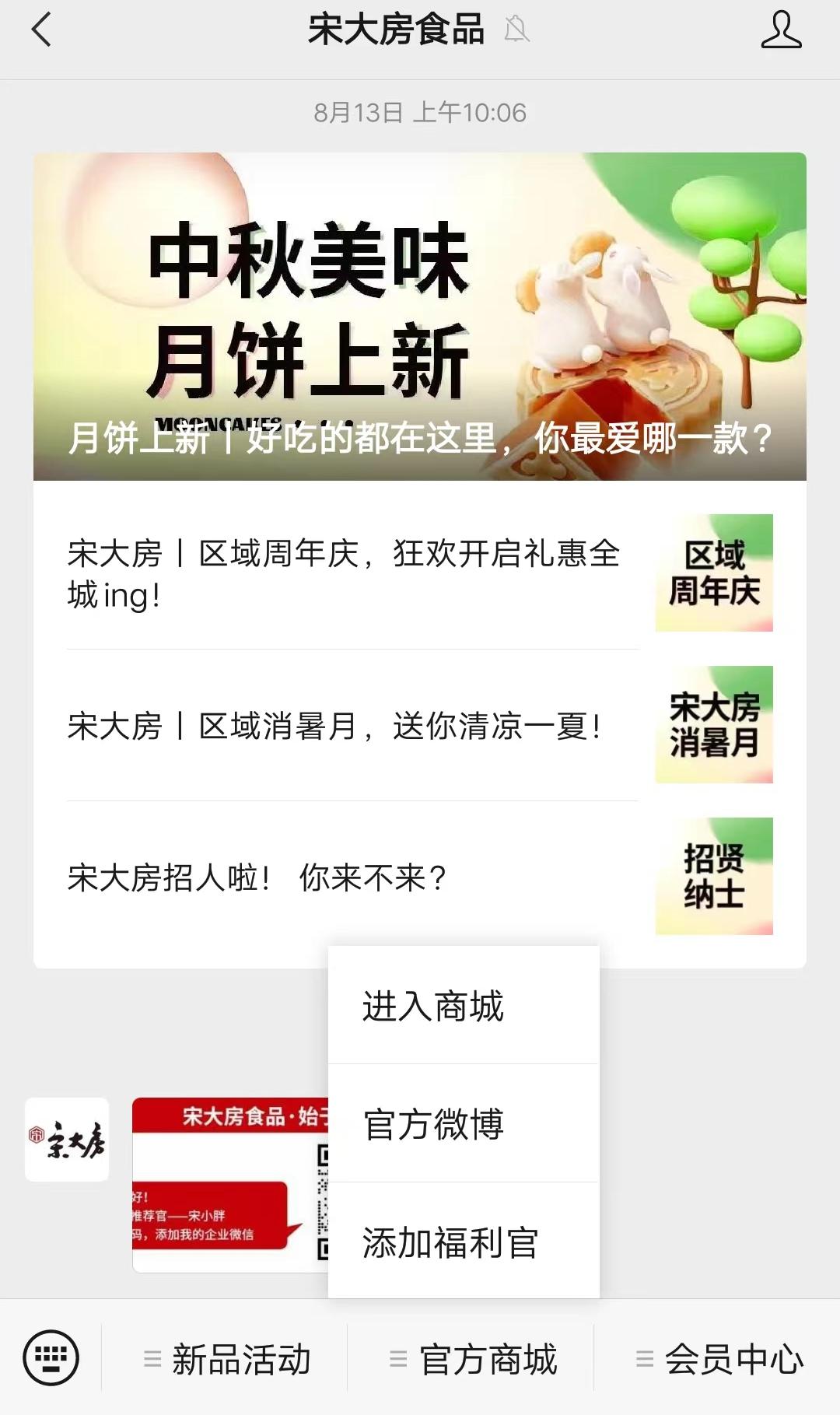This screenshot has width=840, height=1415.
Task: Tap the account title 宋大房食品
Action: click(397, 30)
